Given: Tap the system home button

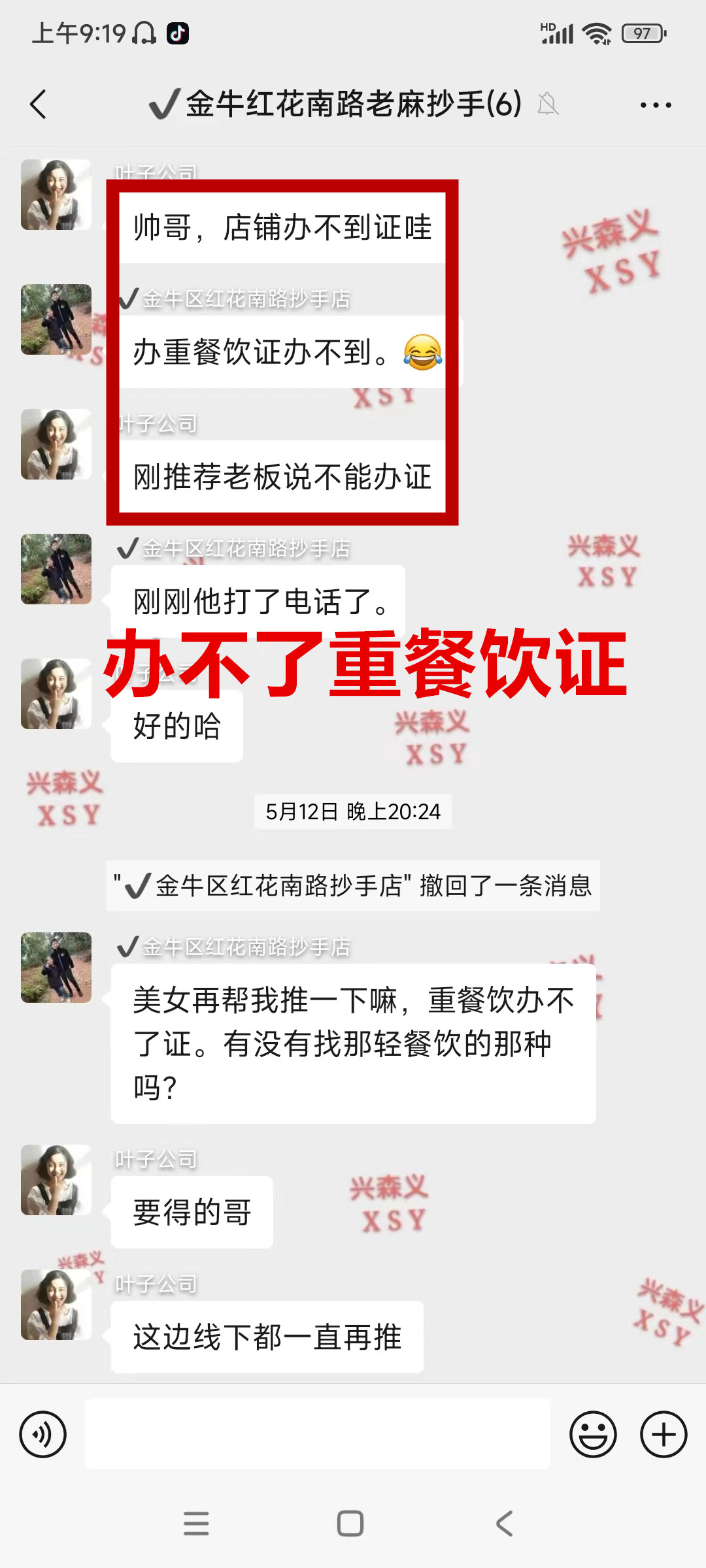Looking at the screenshot, I should pos(350,1524).
